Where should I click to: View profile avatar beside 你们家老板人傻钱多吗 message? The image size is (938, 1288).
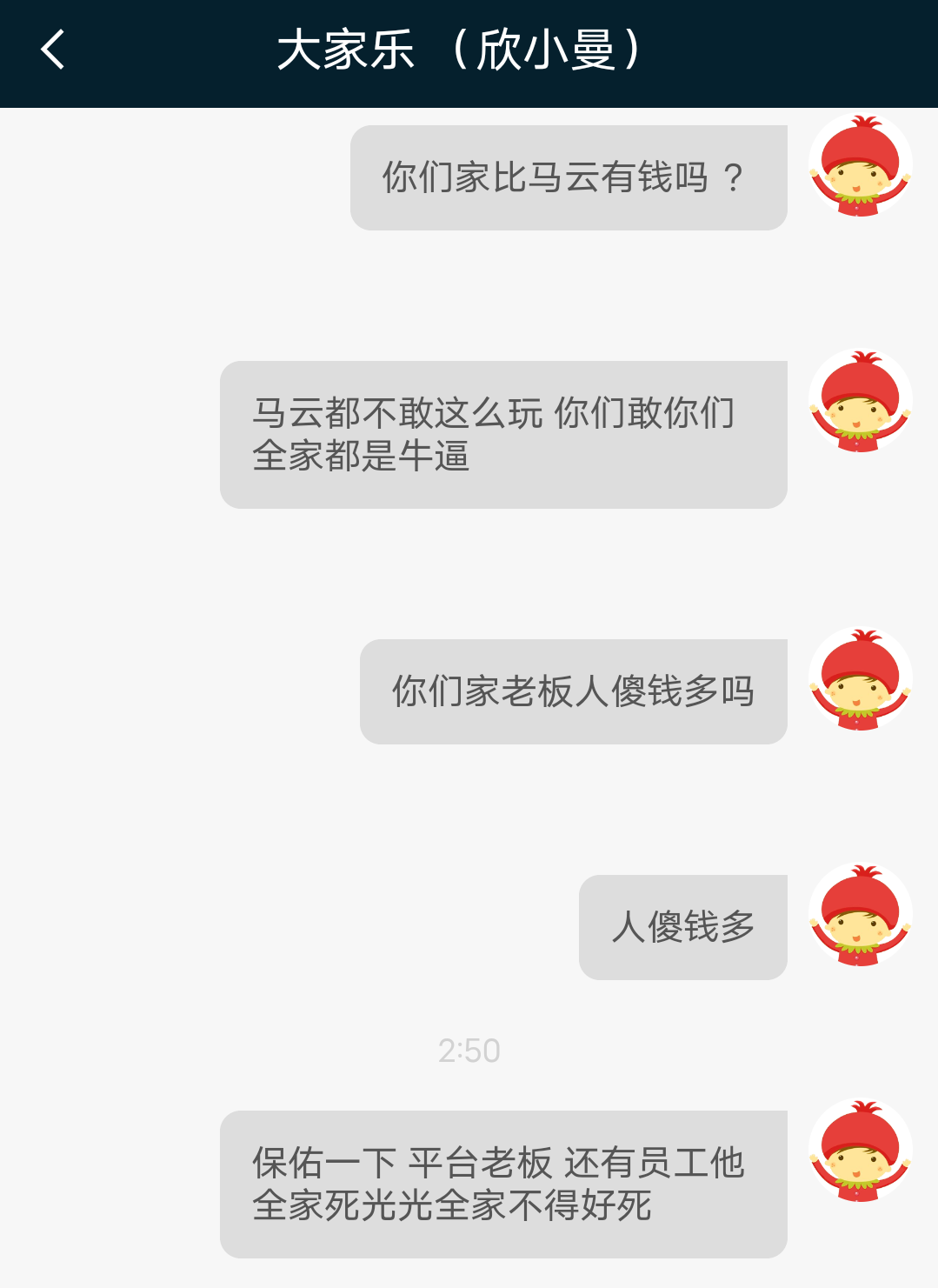click(859, 679)
